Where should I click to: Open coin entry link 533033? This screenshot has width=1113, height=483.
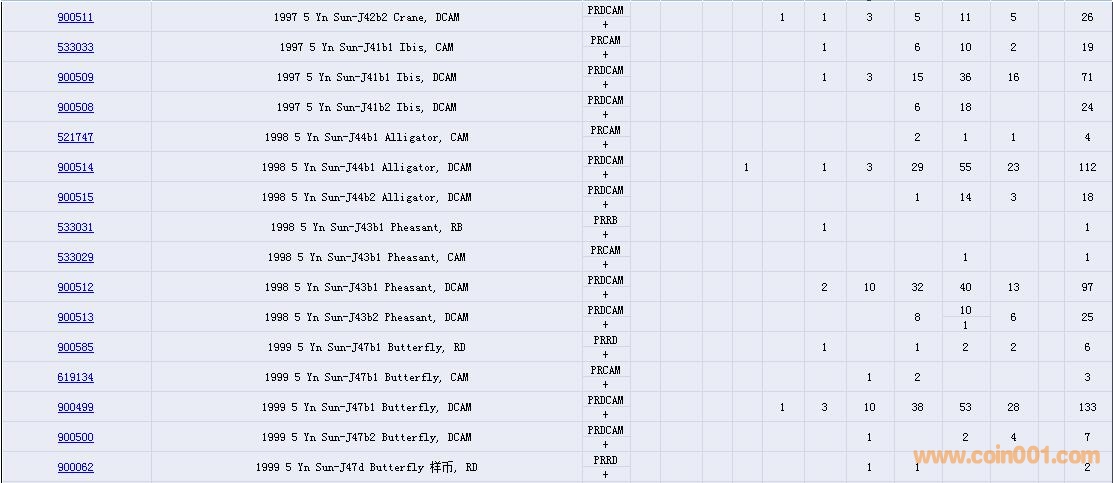pos(76,47)
